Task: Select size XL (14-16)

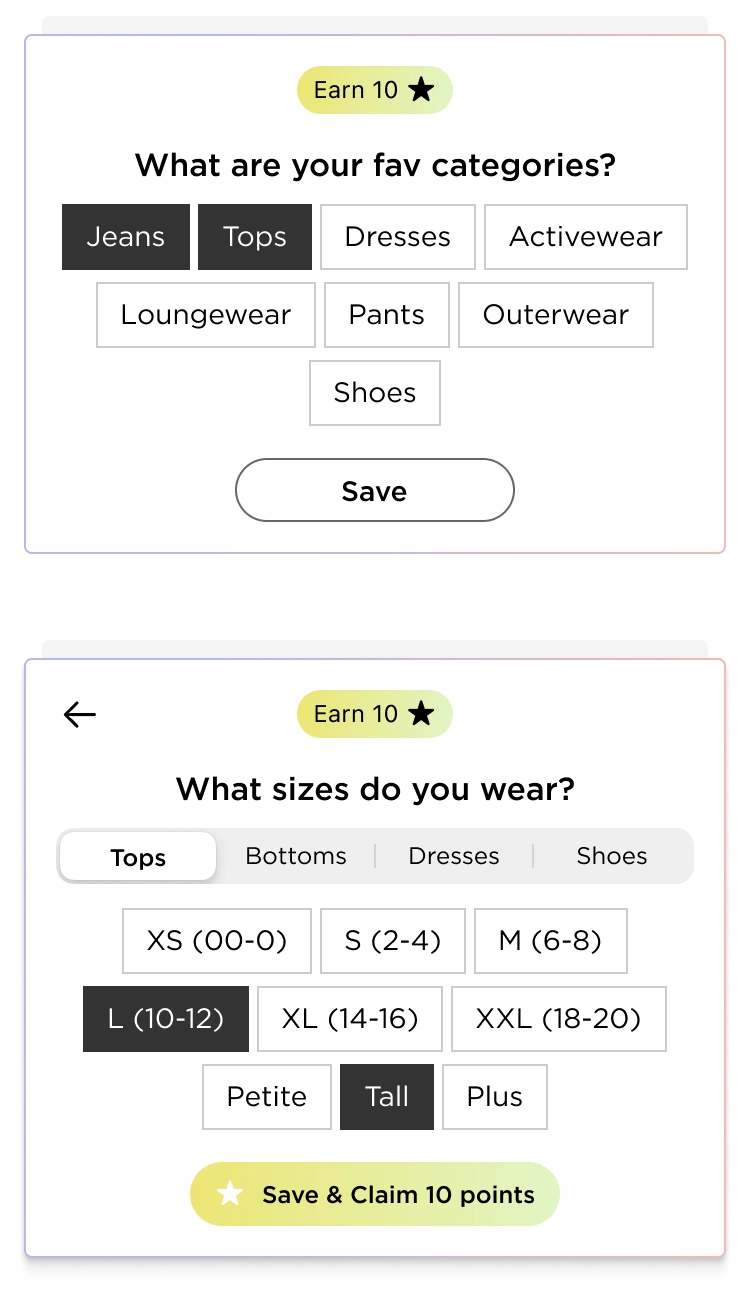Action: 350,1019
